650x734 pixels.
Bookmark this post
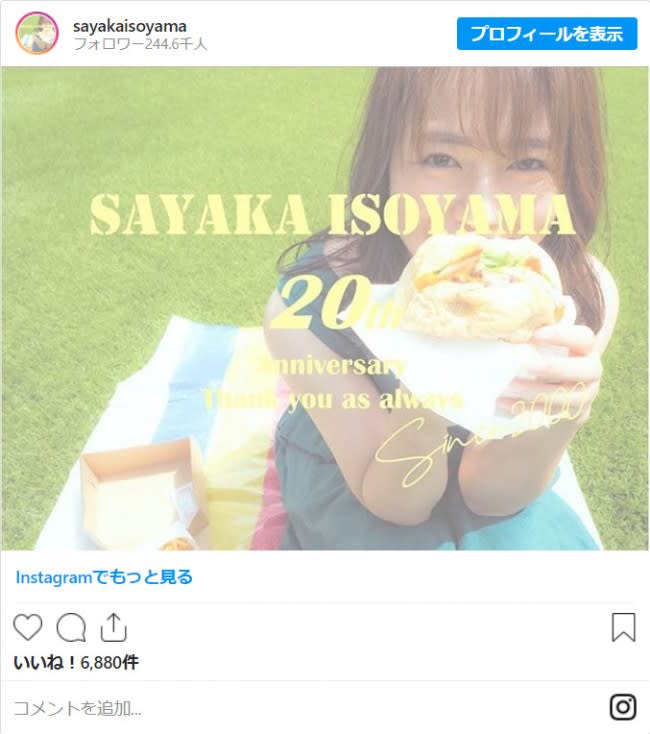pos(622,627)
